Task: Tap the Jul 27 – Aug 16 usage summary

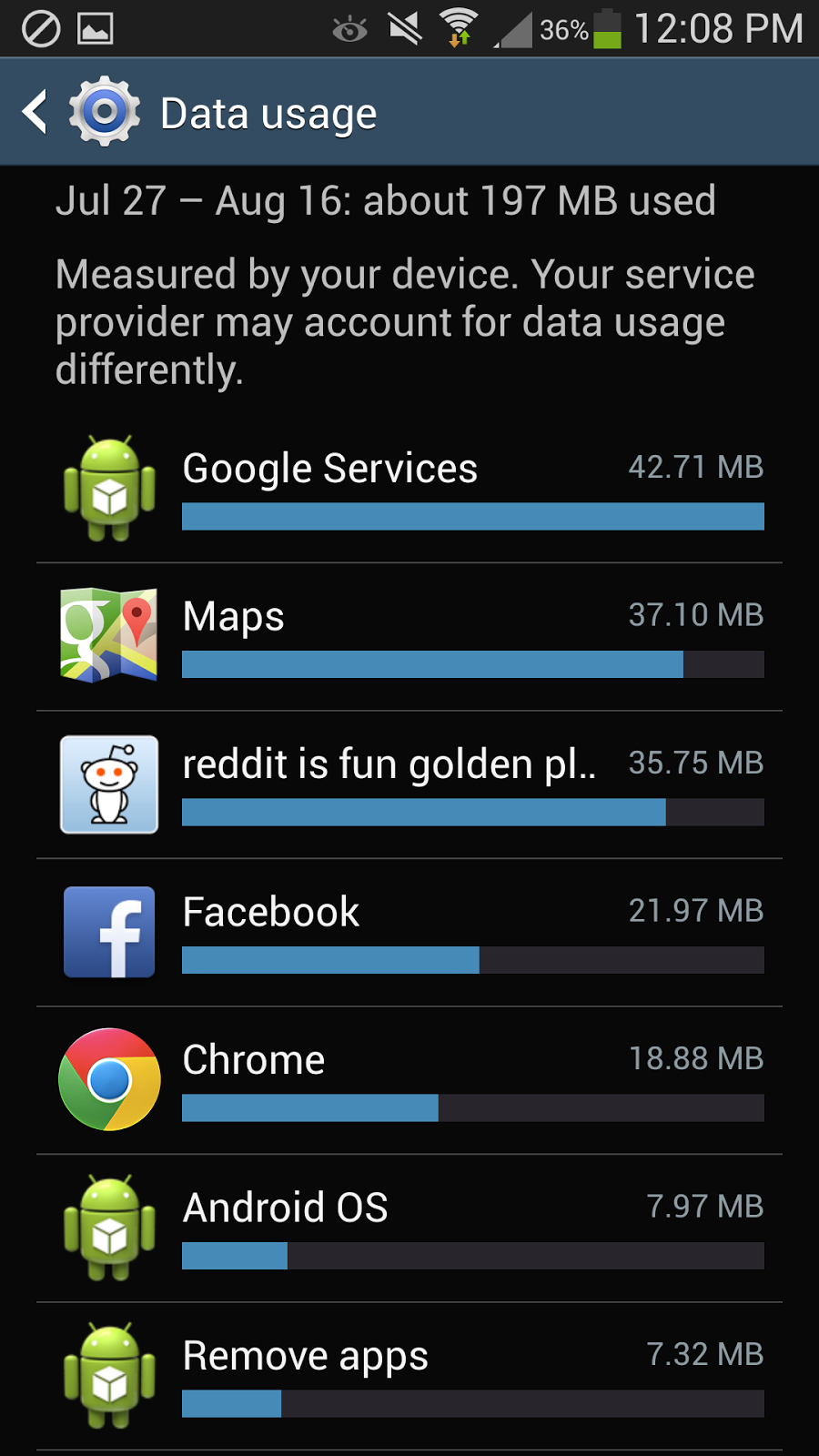Action: coord(386,201)
